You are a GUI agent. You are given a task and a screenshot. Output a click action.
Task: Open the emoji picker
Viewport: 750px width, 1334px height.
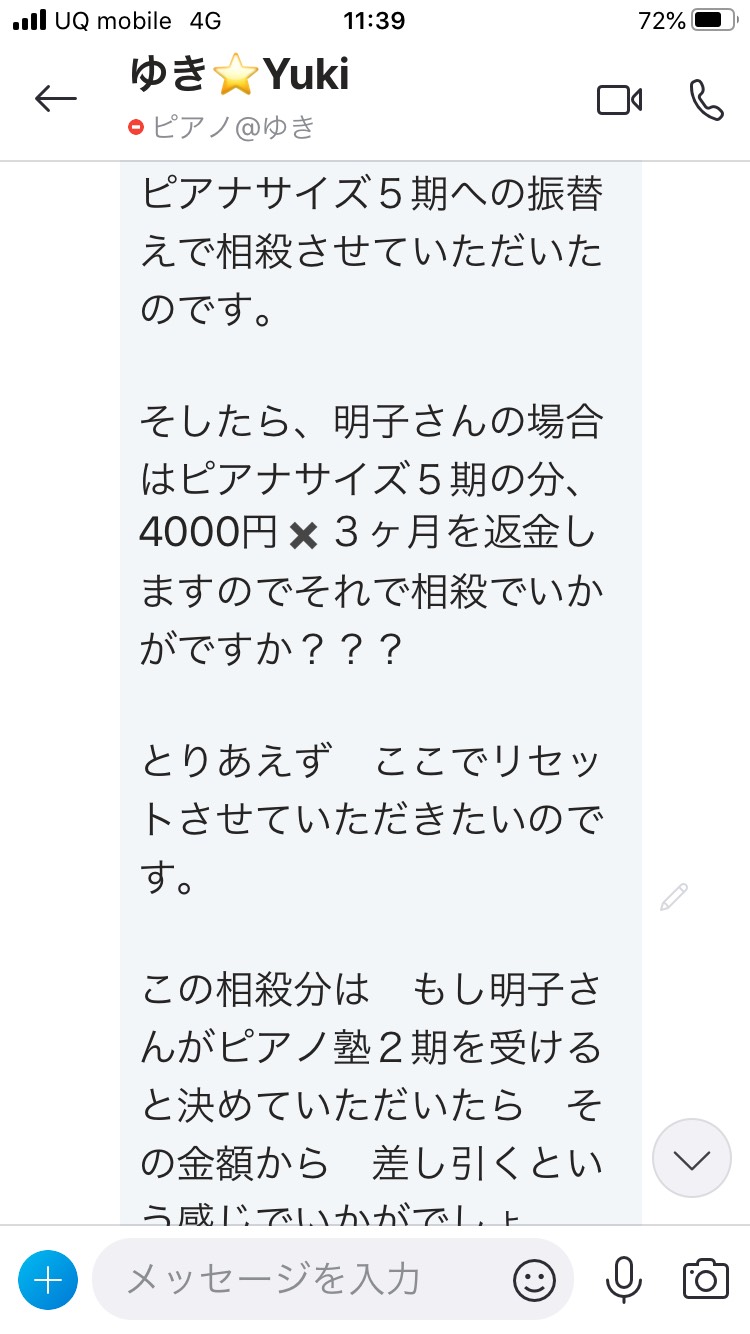[534, 1279]
